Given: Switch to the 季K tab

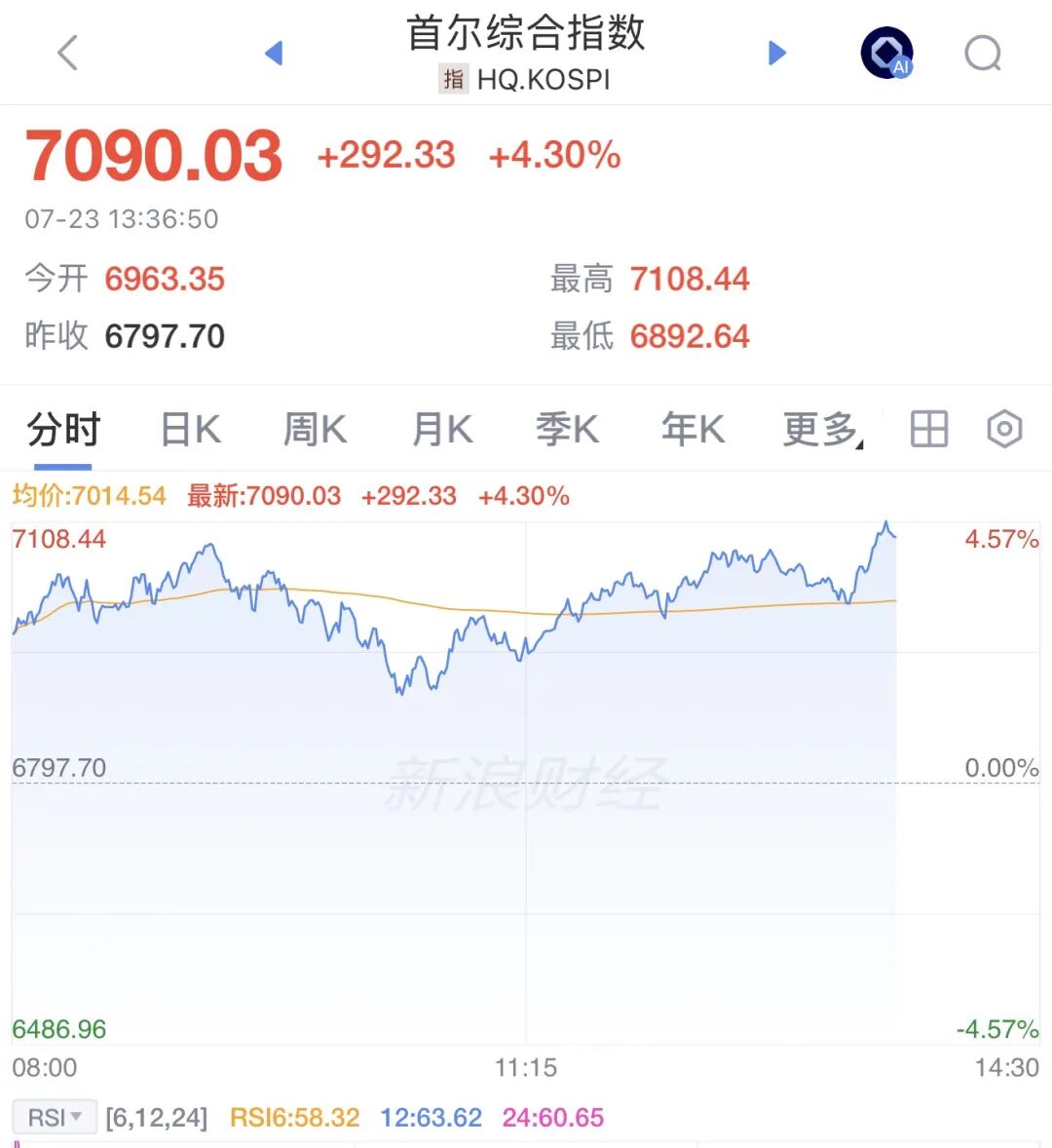Looking at the screenshot, I should click(568, 429).
